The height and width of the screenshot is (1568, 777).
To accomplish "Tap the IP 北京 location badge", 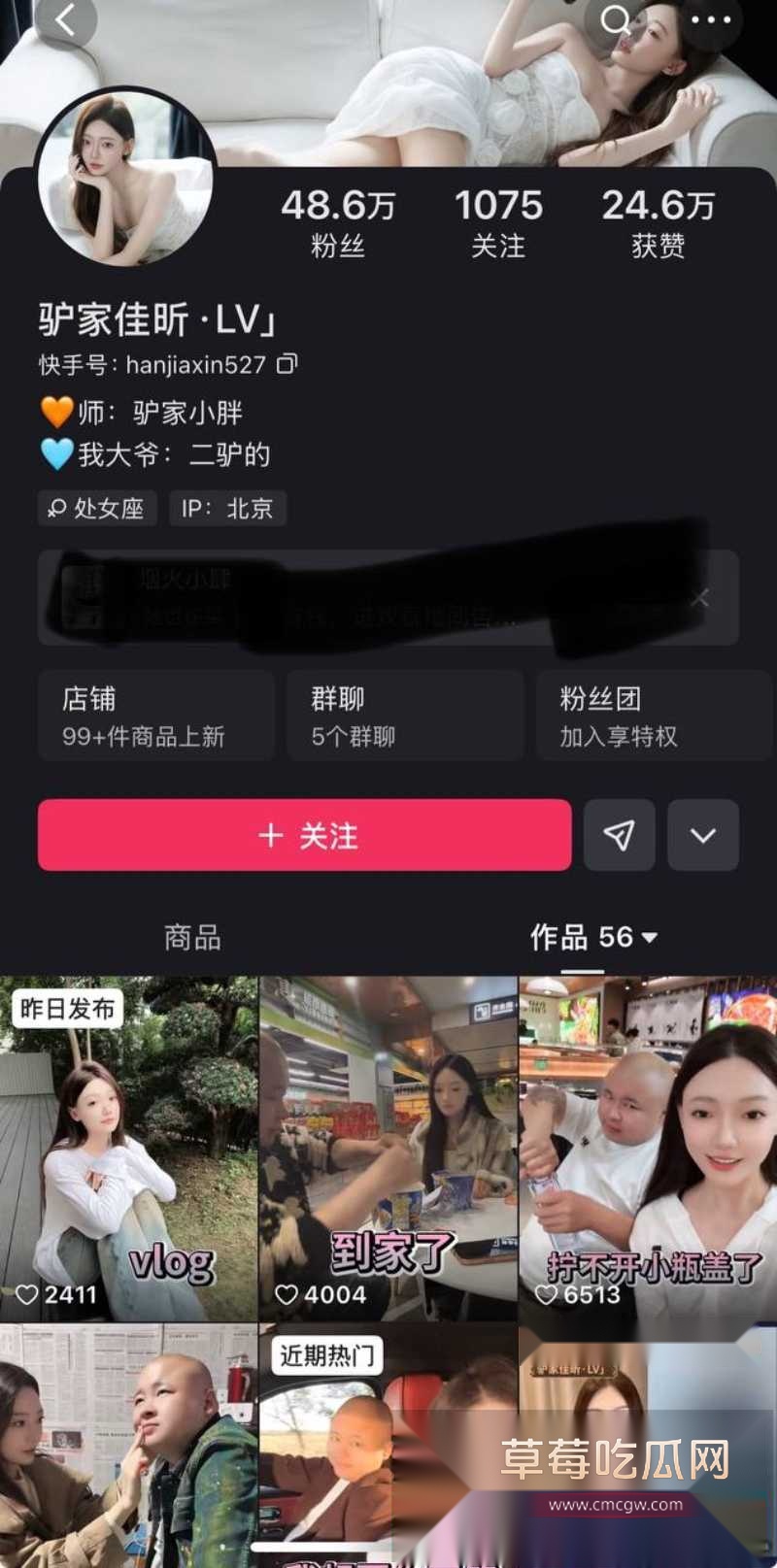I will coord(228,509).
